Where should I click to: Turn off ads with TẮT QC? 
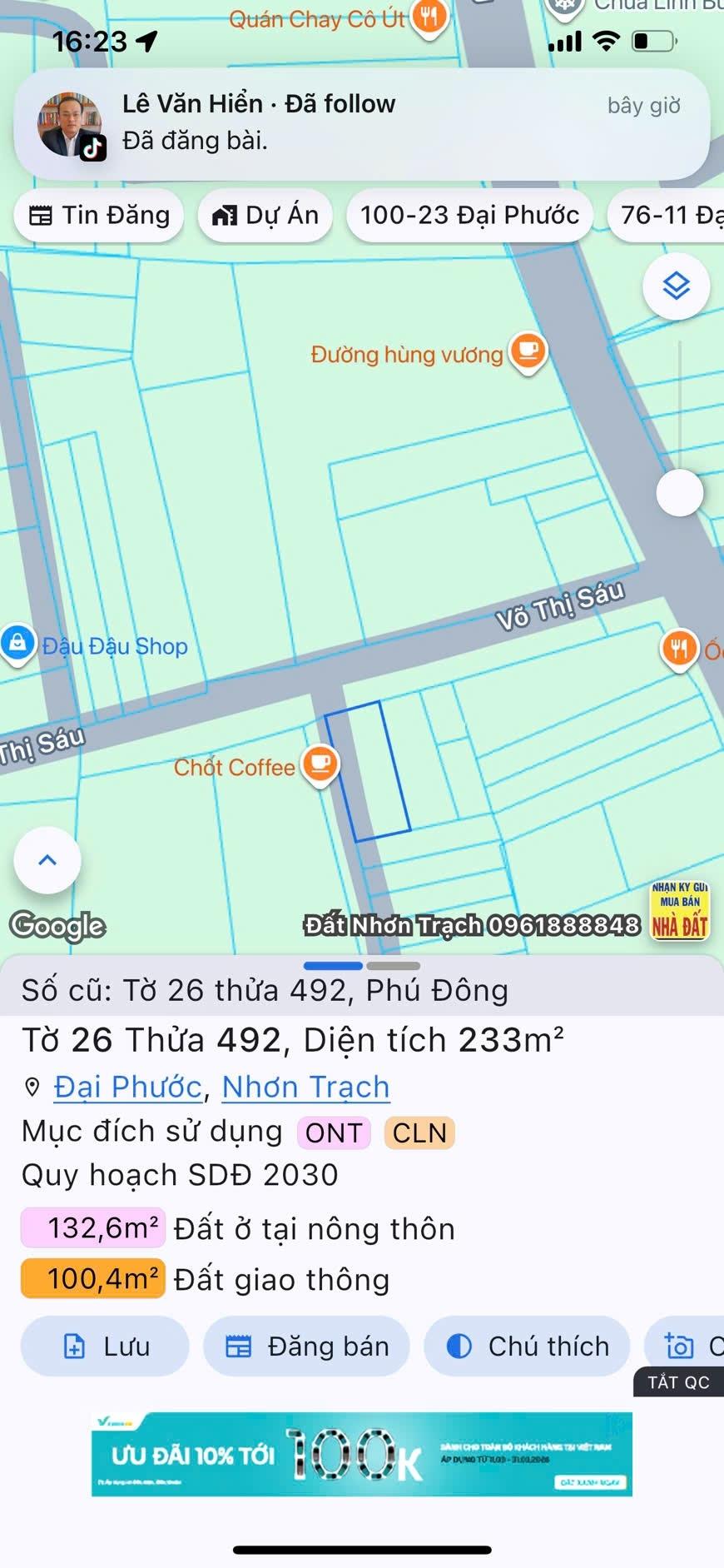678,1382
